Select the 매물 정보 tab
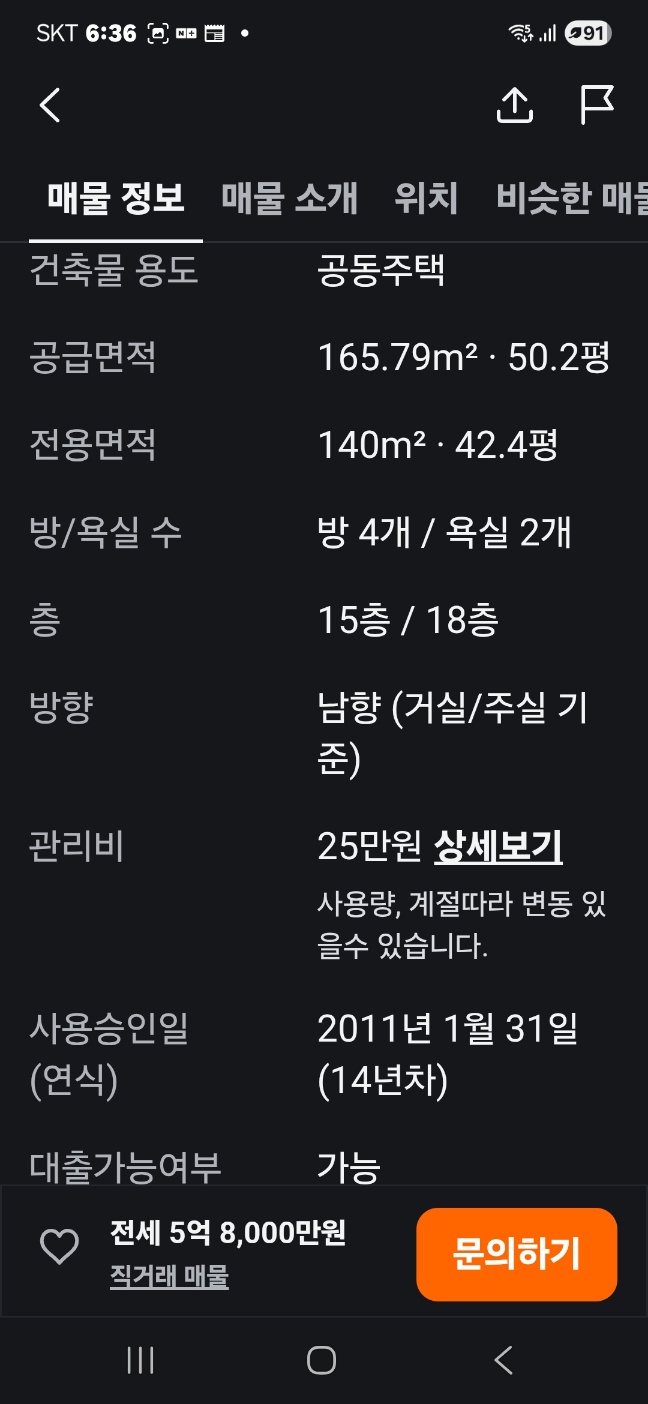Image resolution: width=648 pixels, height=1404 pixels. [116, 198]
